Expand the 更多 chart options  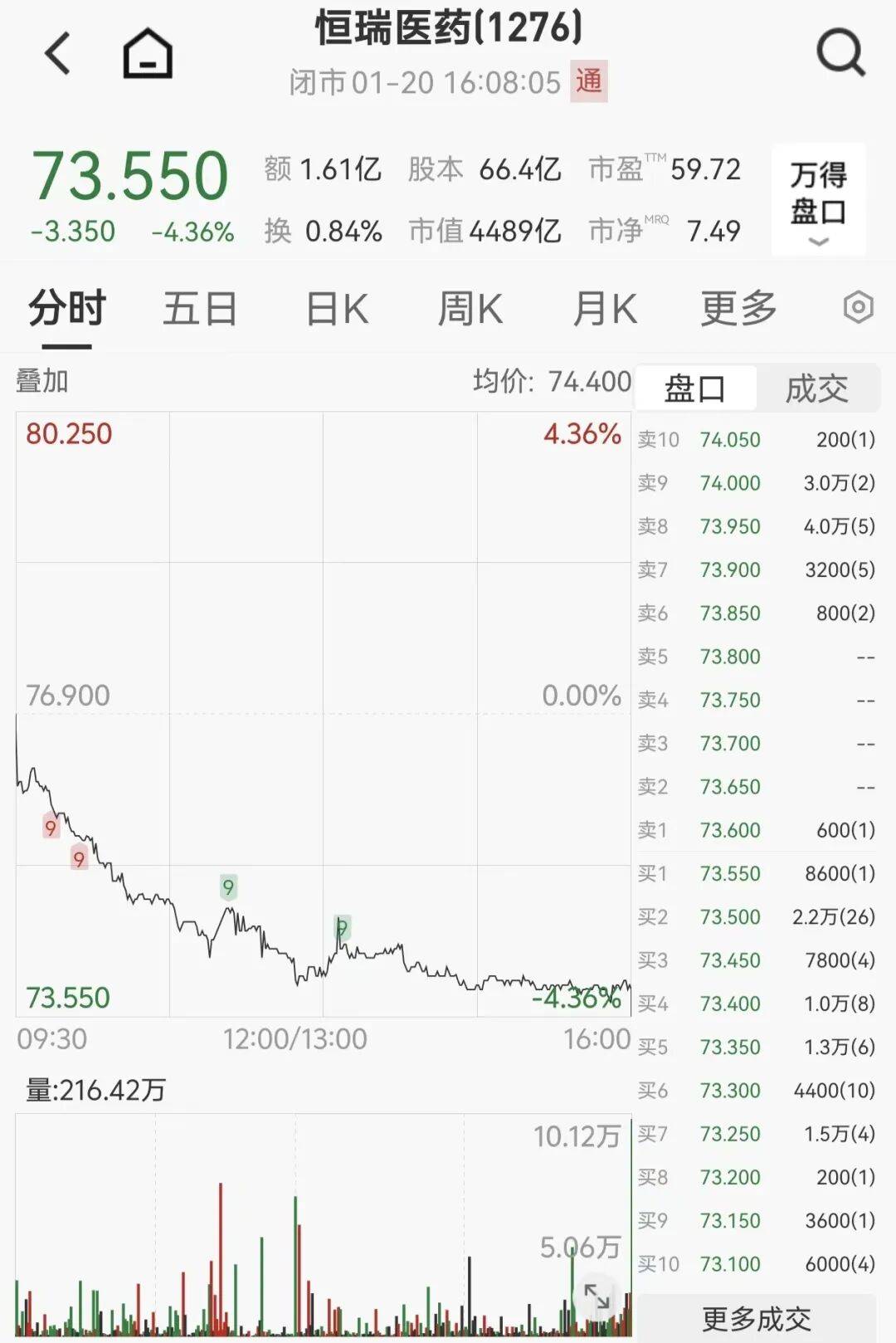click(737, 307)
